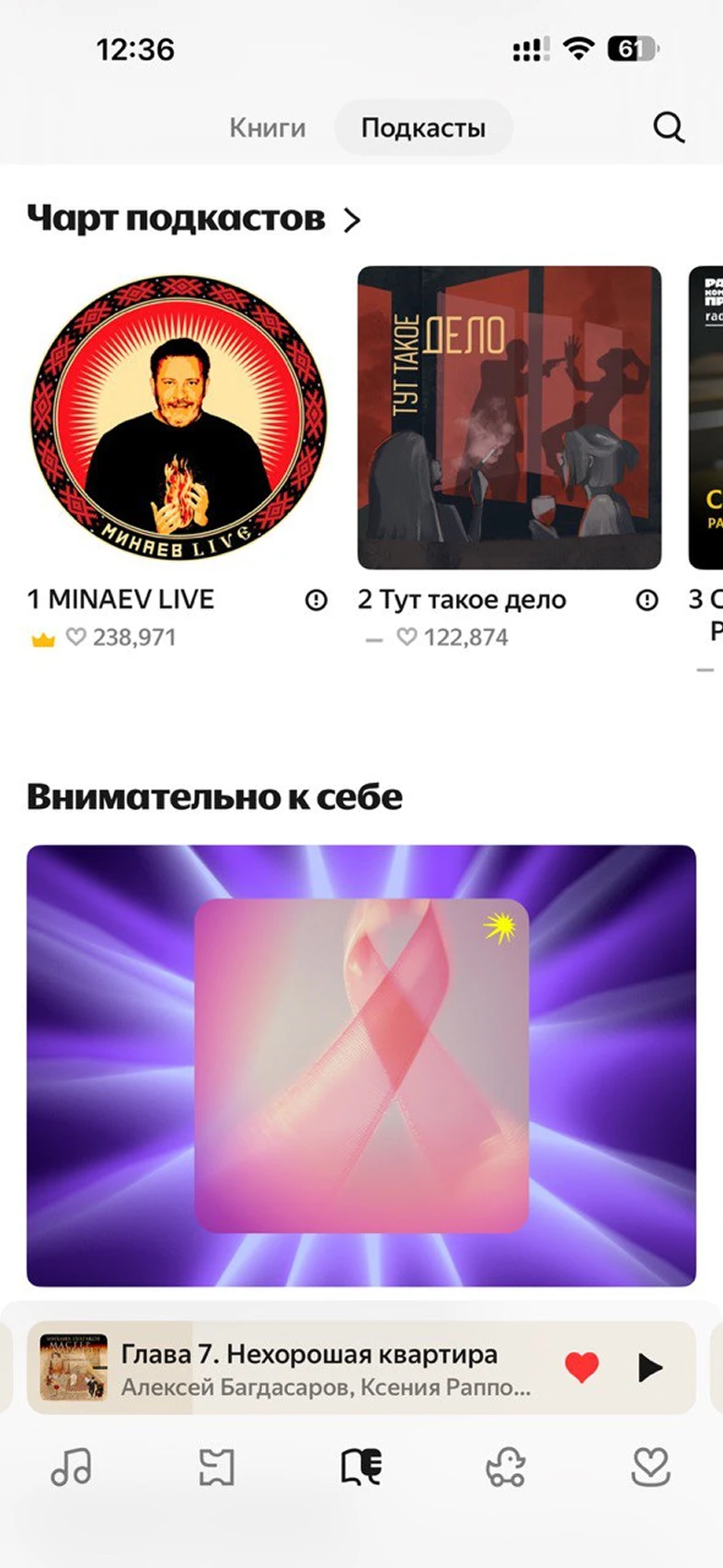Go to the music note tab

point(72,1467)
